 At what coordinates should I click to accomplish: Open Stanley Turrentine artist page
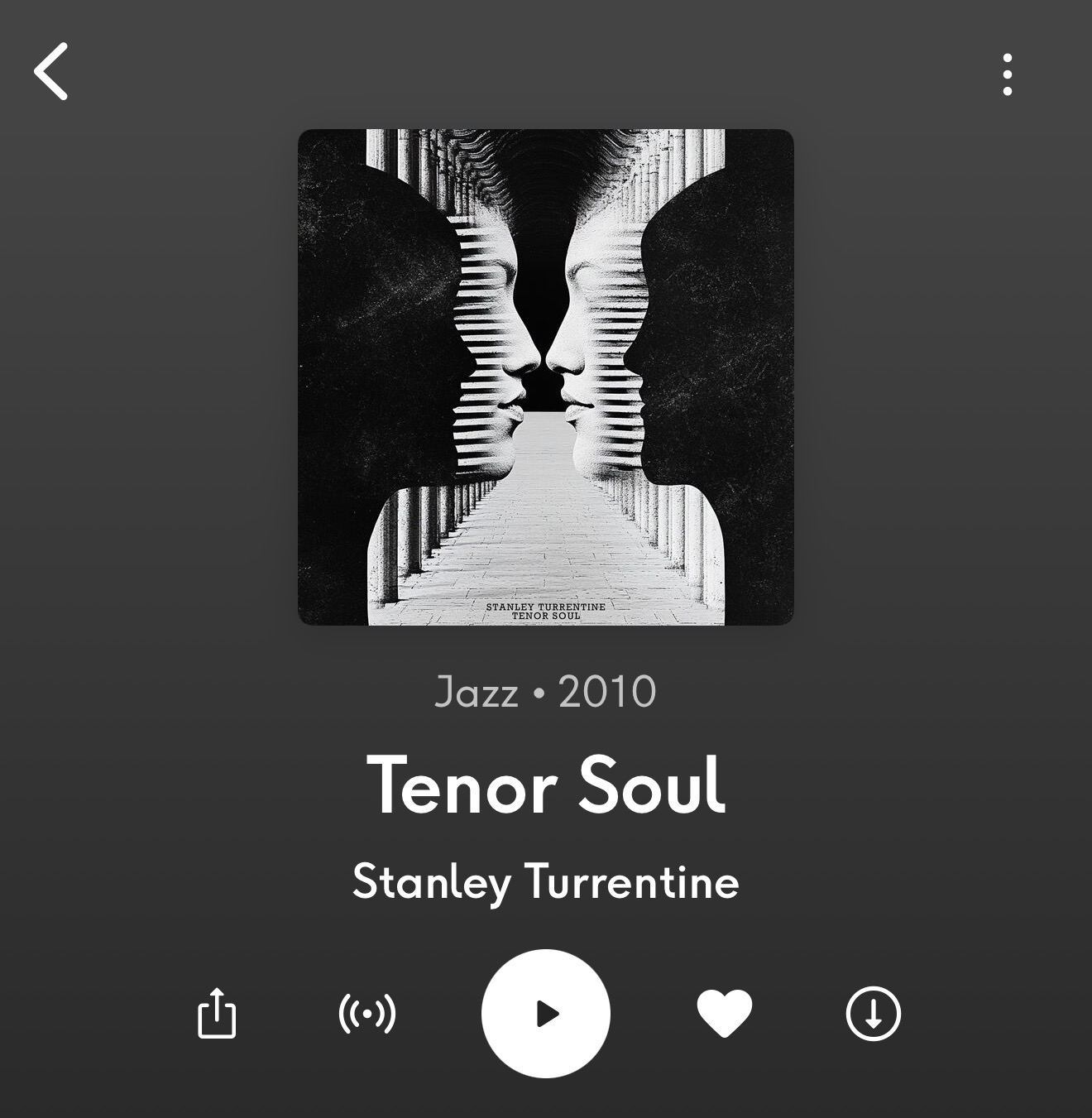(x=546, y=881)
